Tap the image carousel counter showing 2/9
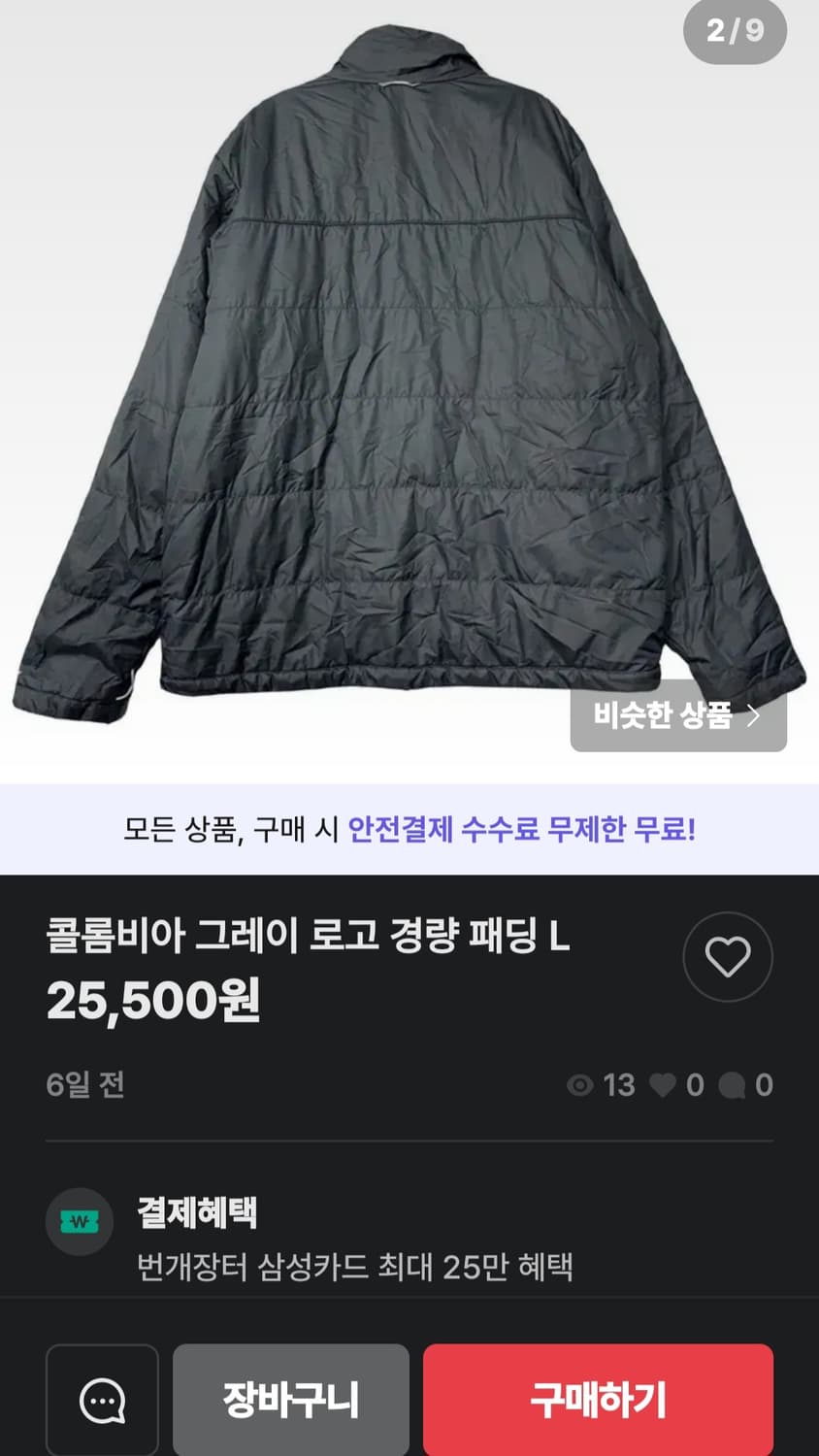819x1456 pixels. [x=734, y=32]
